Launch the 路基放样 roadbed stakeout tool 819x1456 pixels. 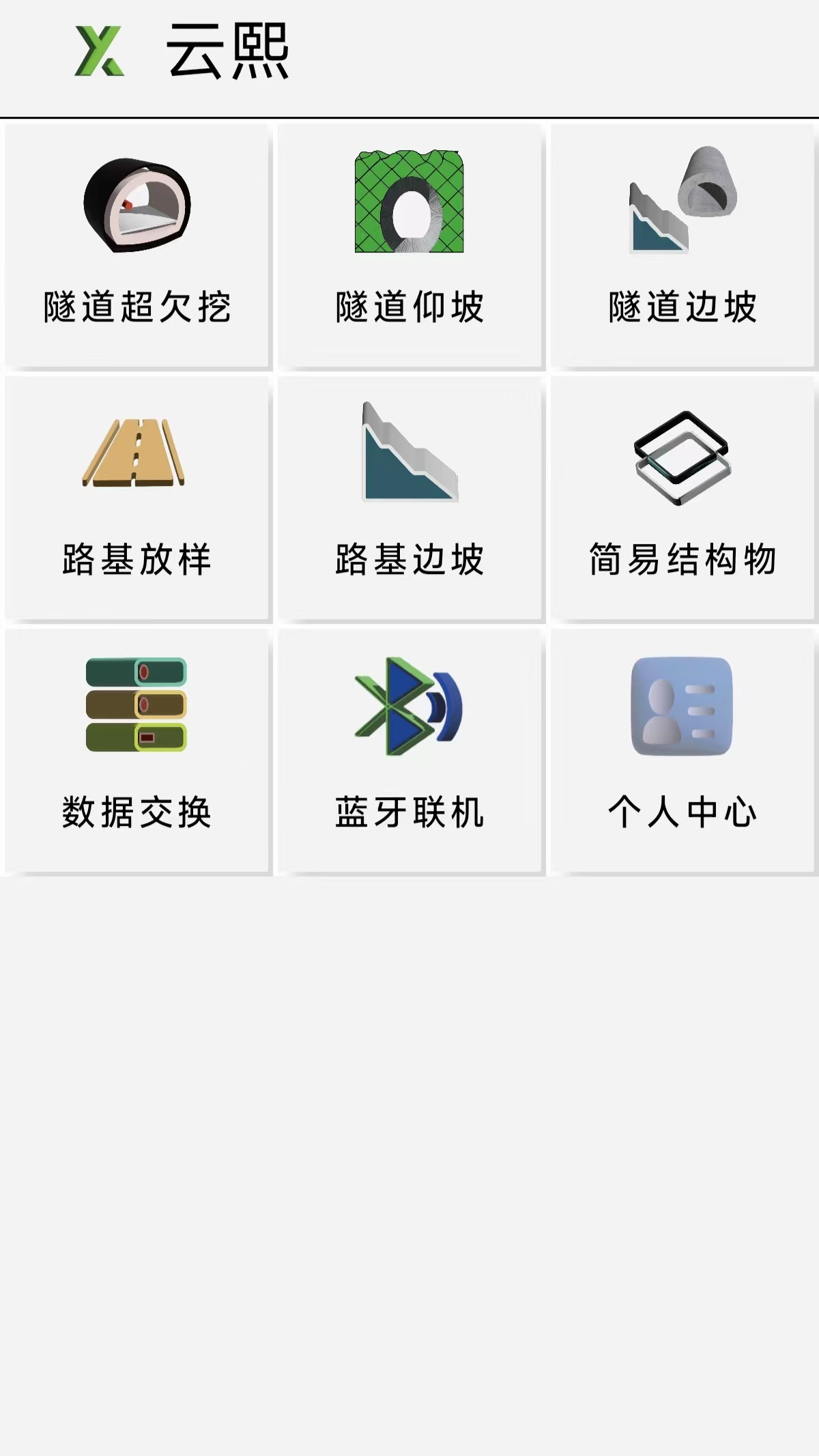(136, 498)
